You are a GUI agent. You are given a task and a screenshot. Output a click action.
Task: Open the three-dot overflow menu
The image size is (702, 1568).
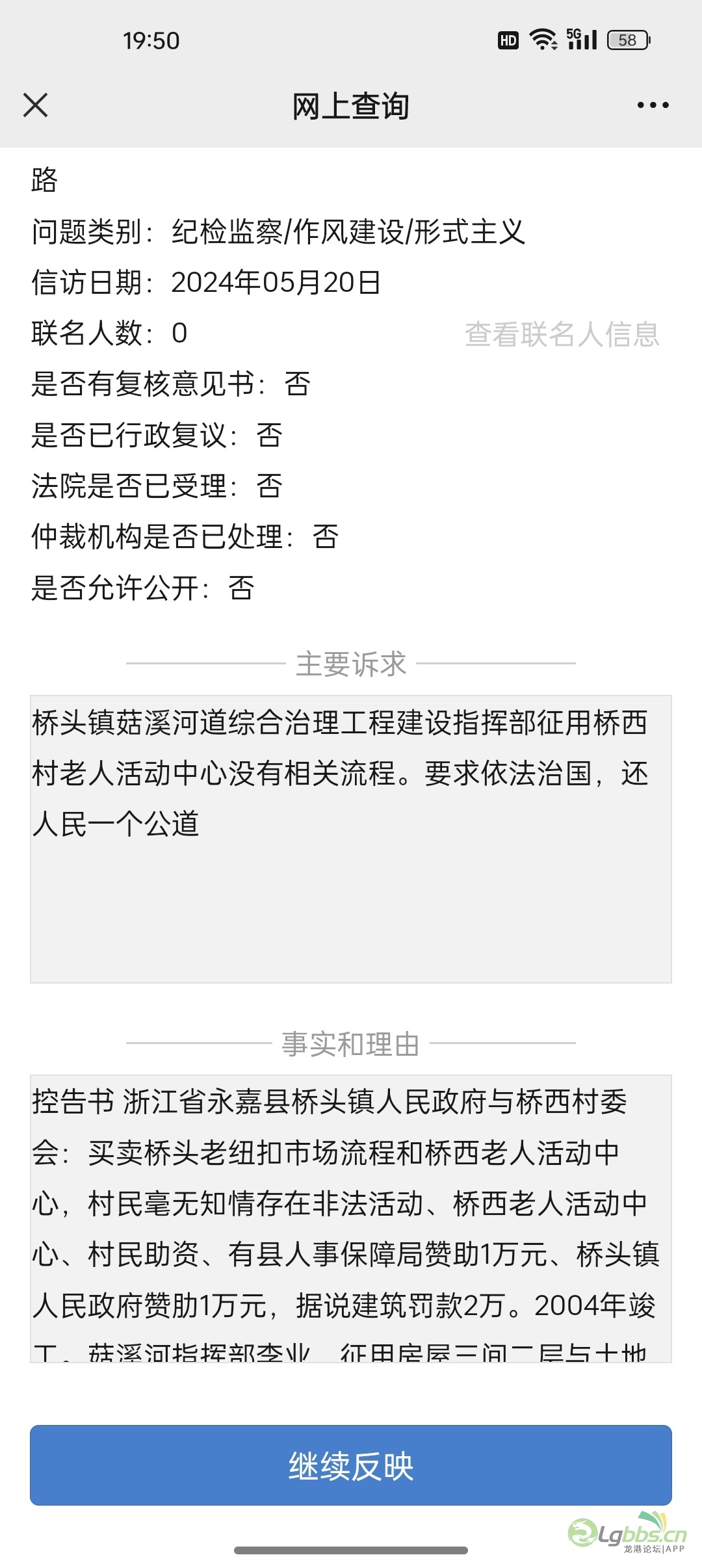click(x=653, y=105)
